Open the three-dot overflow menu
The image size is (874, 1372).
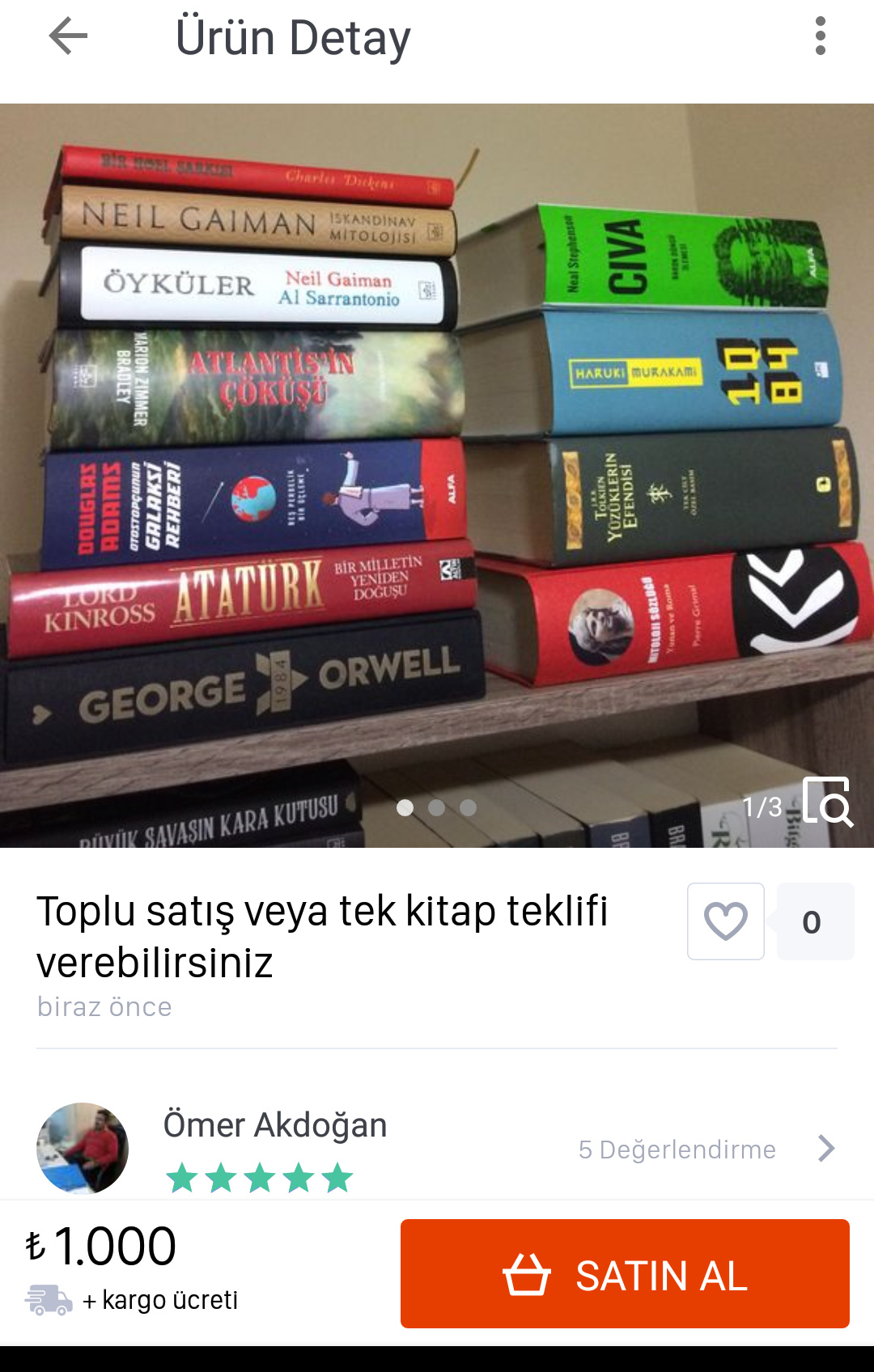click(820, 37)
